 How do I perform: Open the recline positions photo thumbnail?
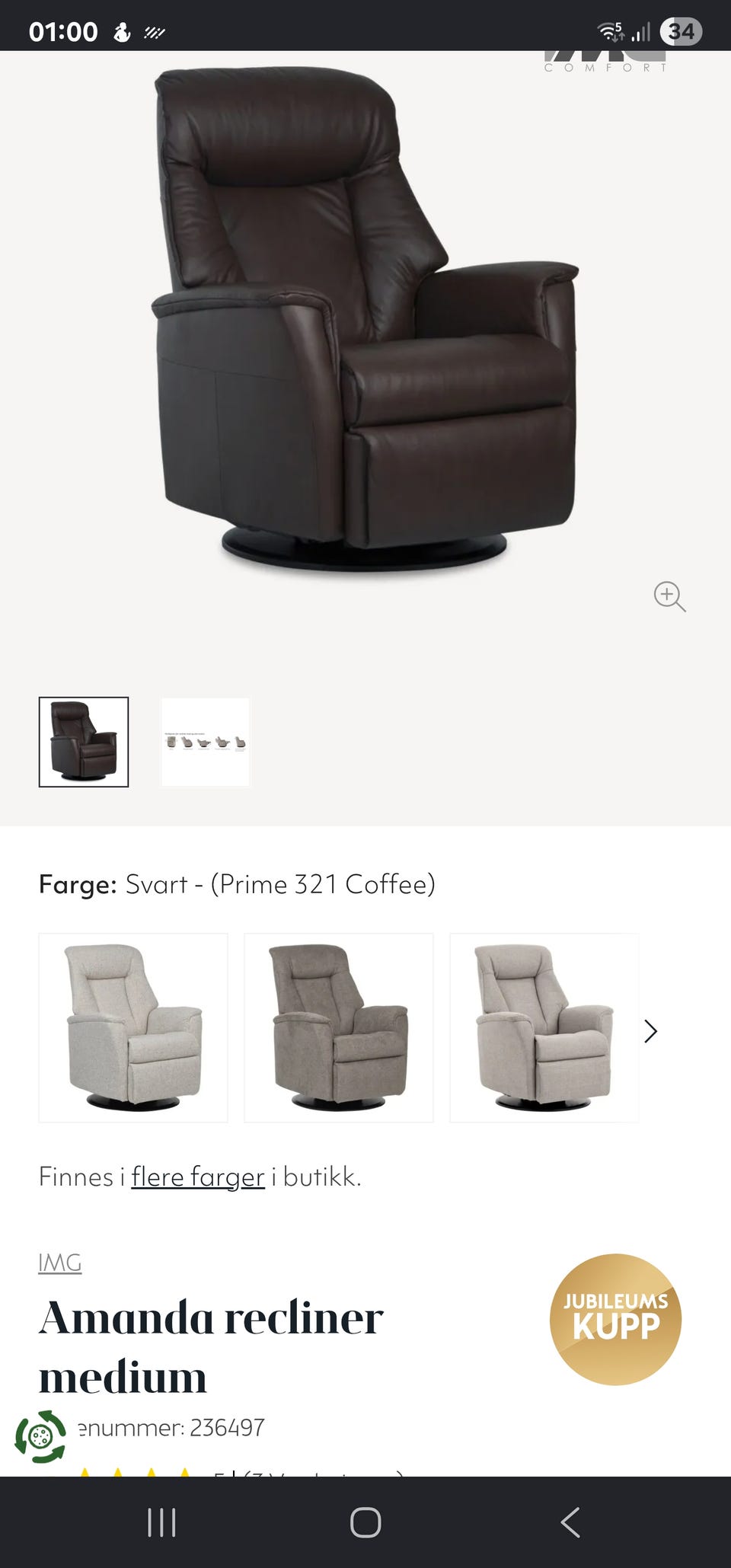click(x=206, y=742)
